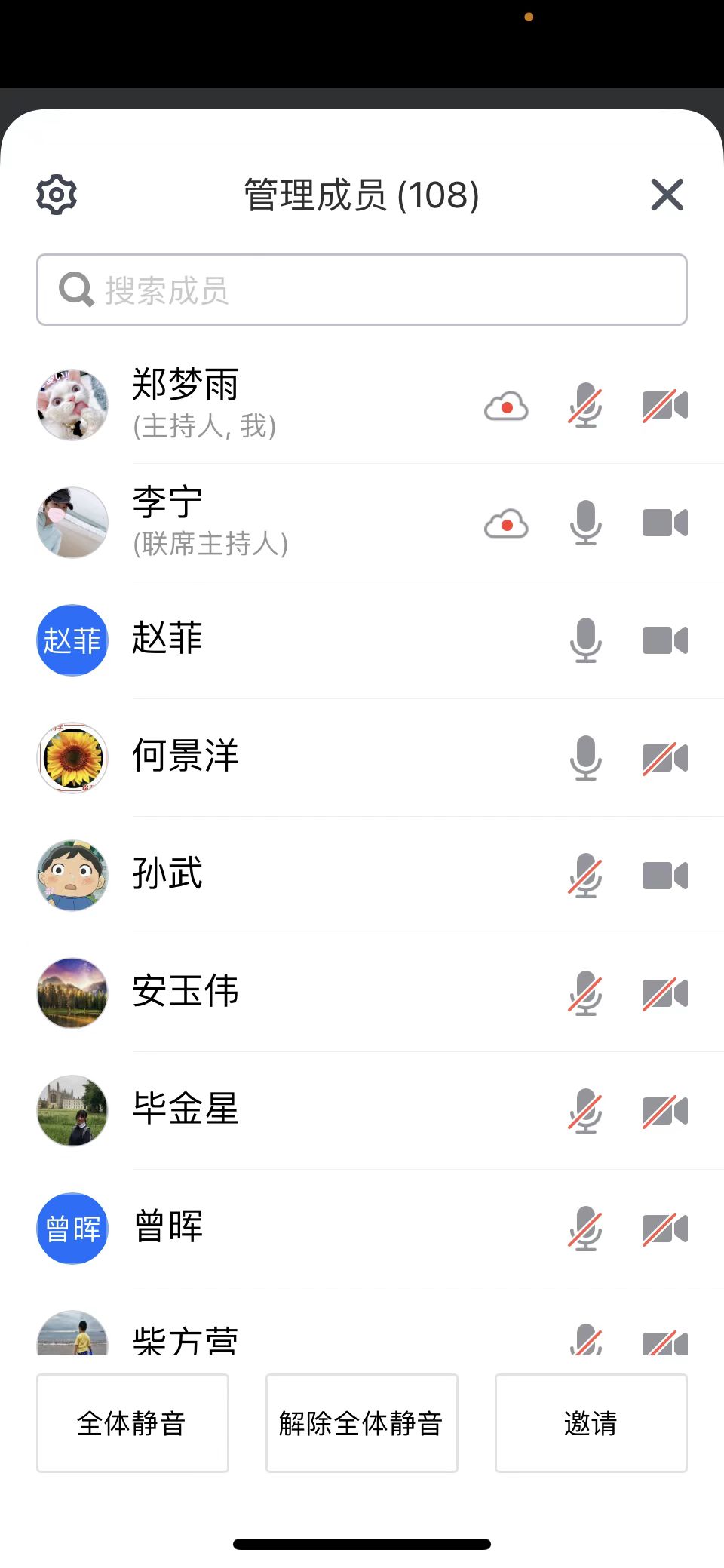Mute 李宁's microphone
This screenshot has width=724, height=1568.
click(585, 523)
